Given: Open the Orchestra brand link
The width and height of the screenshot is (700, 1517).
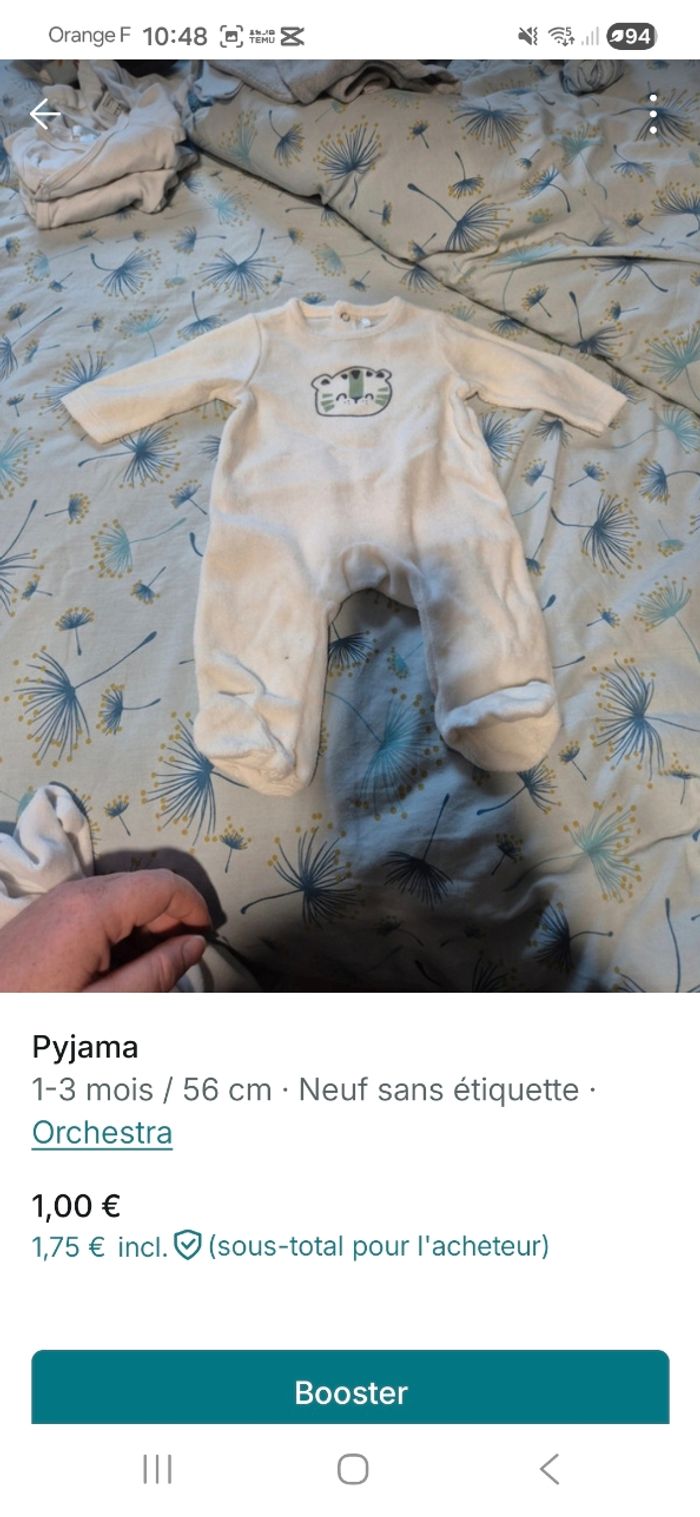Looking at the screenshot, I should point(102,1133).
